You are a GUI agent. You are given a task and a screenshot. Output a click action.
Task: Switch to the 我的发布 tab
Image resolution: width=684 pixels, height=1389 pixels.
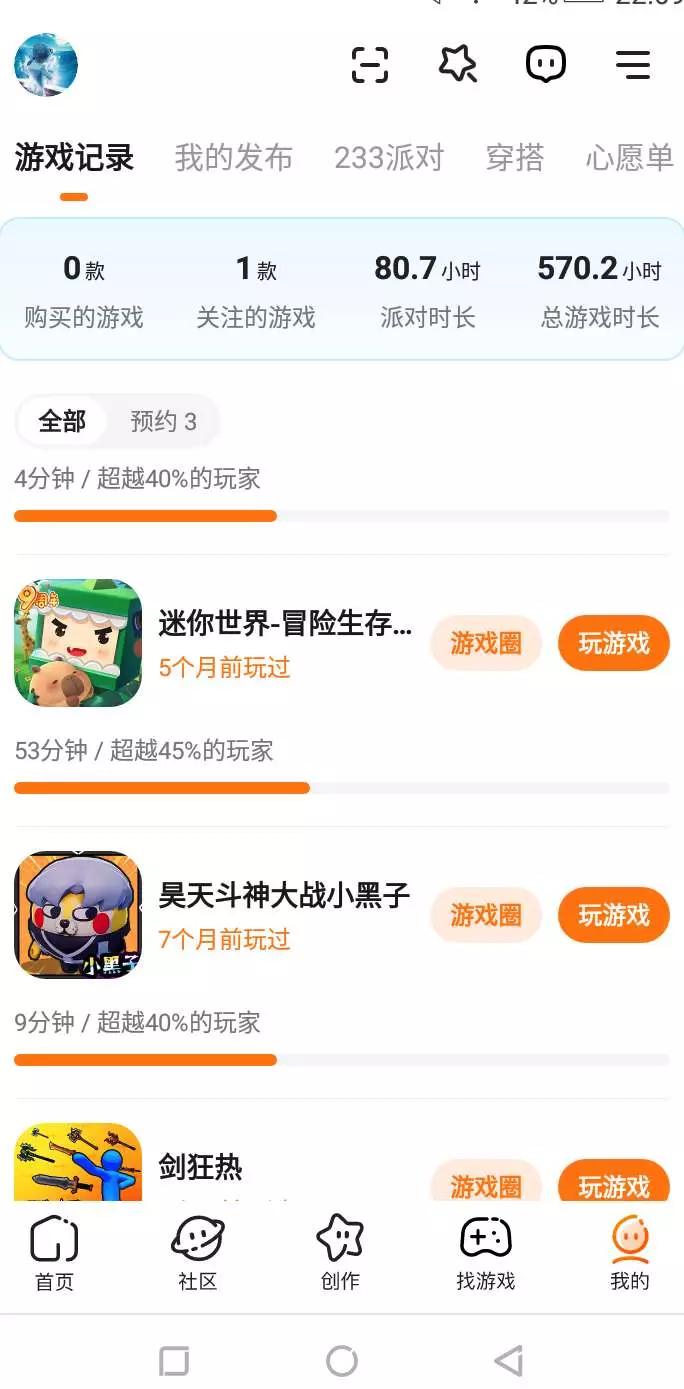pyautogui.click(x=233, y=158)
